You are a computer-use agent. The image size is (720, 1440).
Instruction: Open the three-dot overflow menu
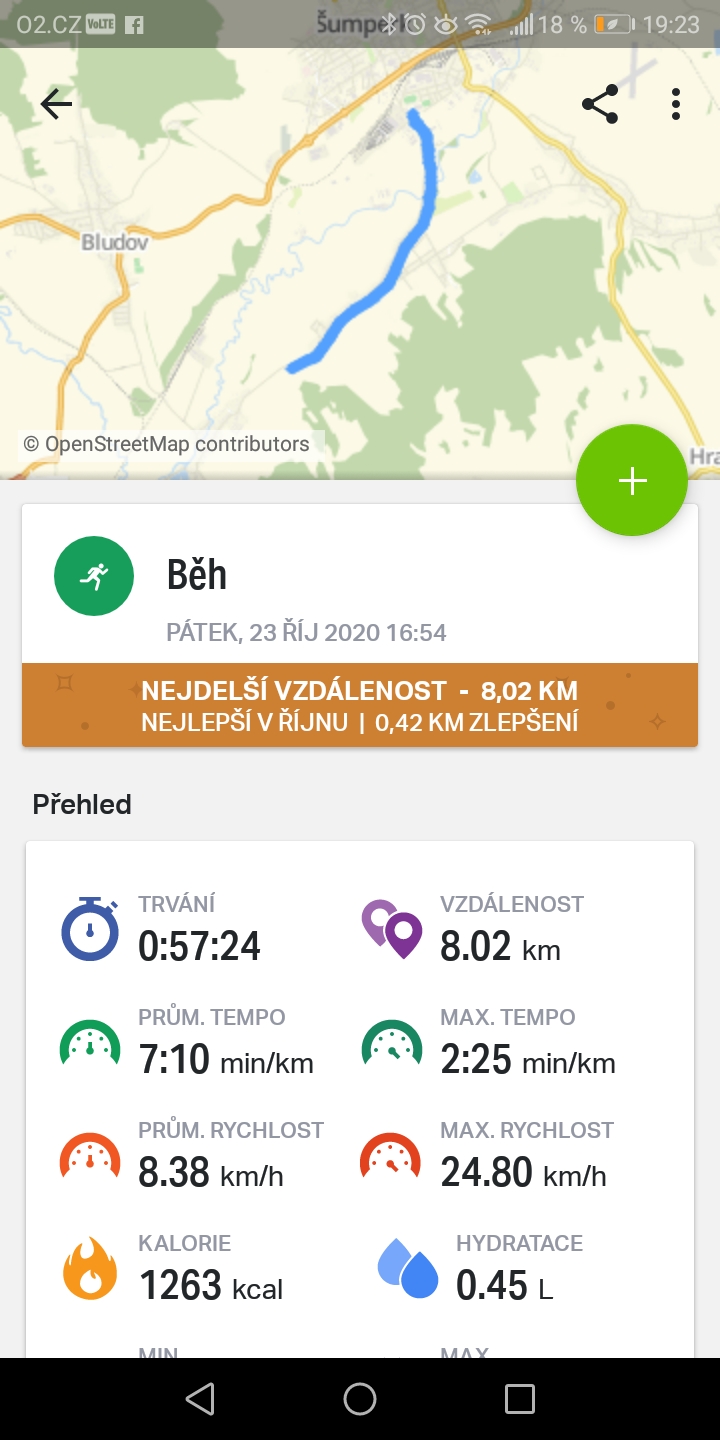coord(676,104)
